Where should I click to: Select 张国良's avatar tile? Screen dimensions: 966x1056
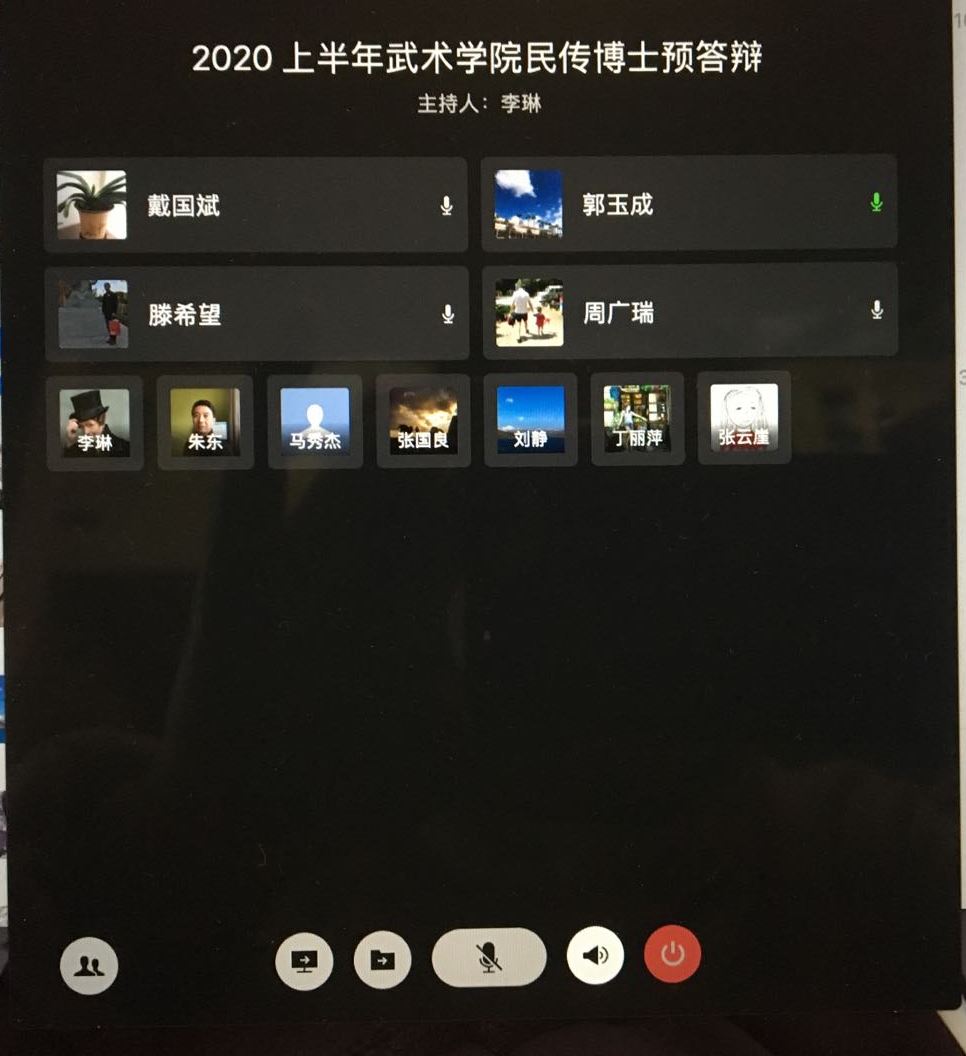423,420
